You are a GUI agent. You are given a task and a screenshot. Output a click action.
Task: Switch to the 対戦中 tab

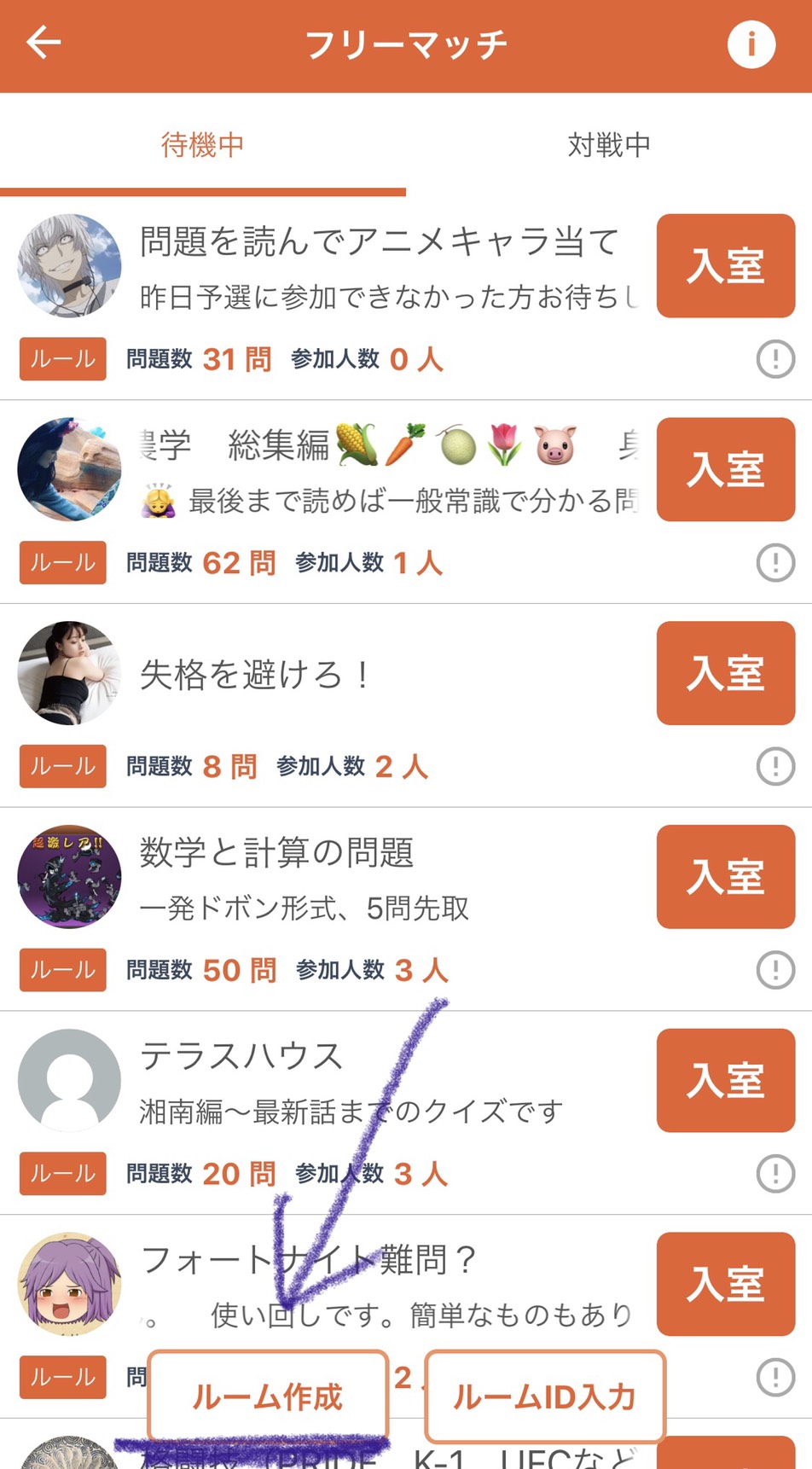pos(609,145)
